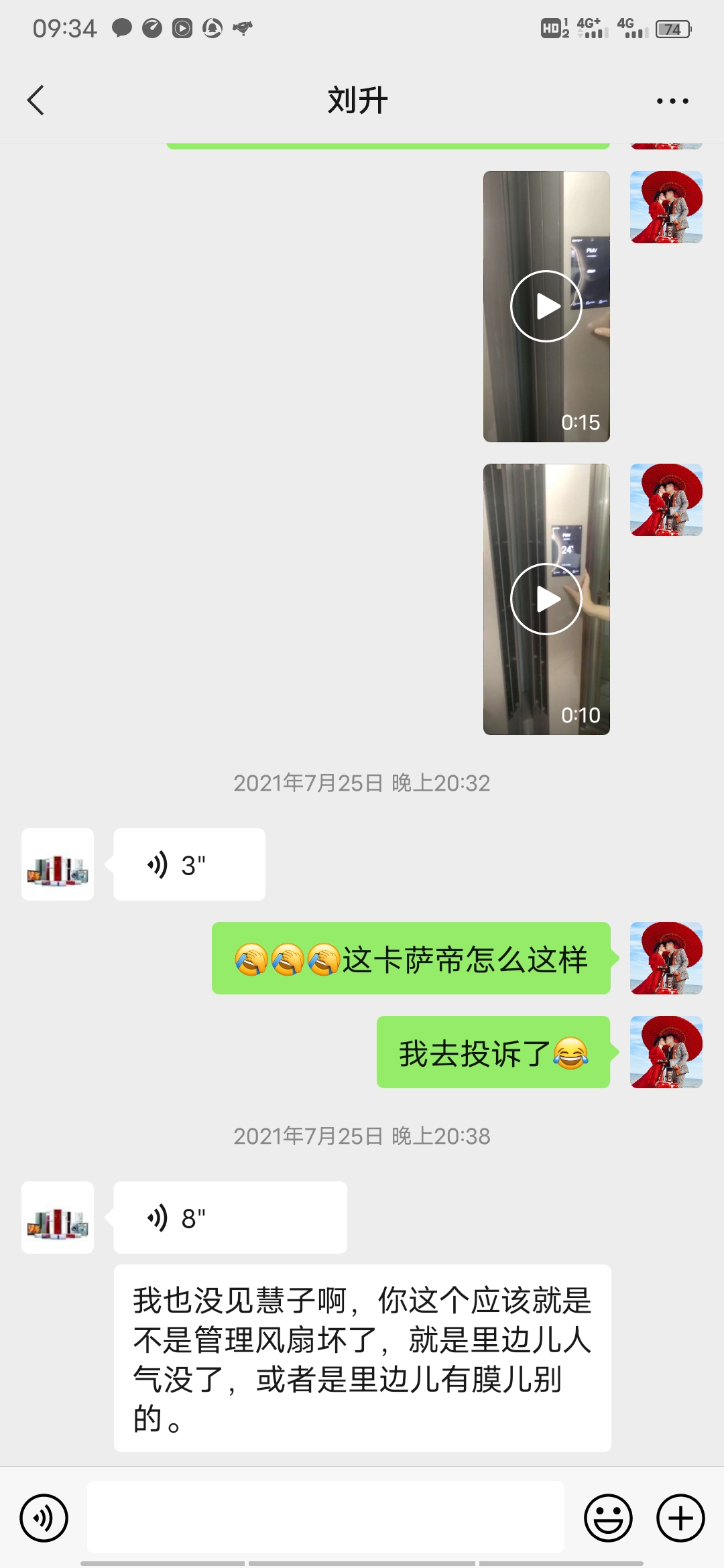Open contact's avatar beside the 3" voice message

coord(58,864)
